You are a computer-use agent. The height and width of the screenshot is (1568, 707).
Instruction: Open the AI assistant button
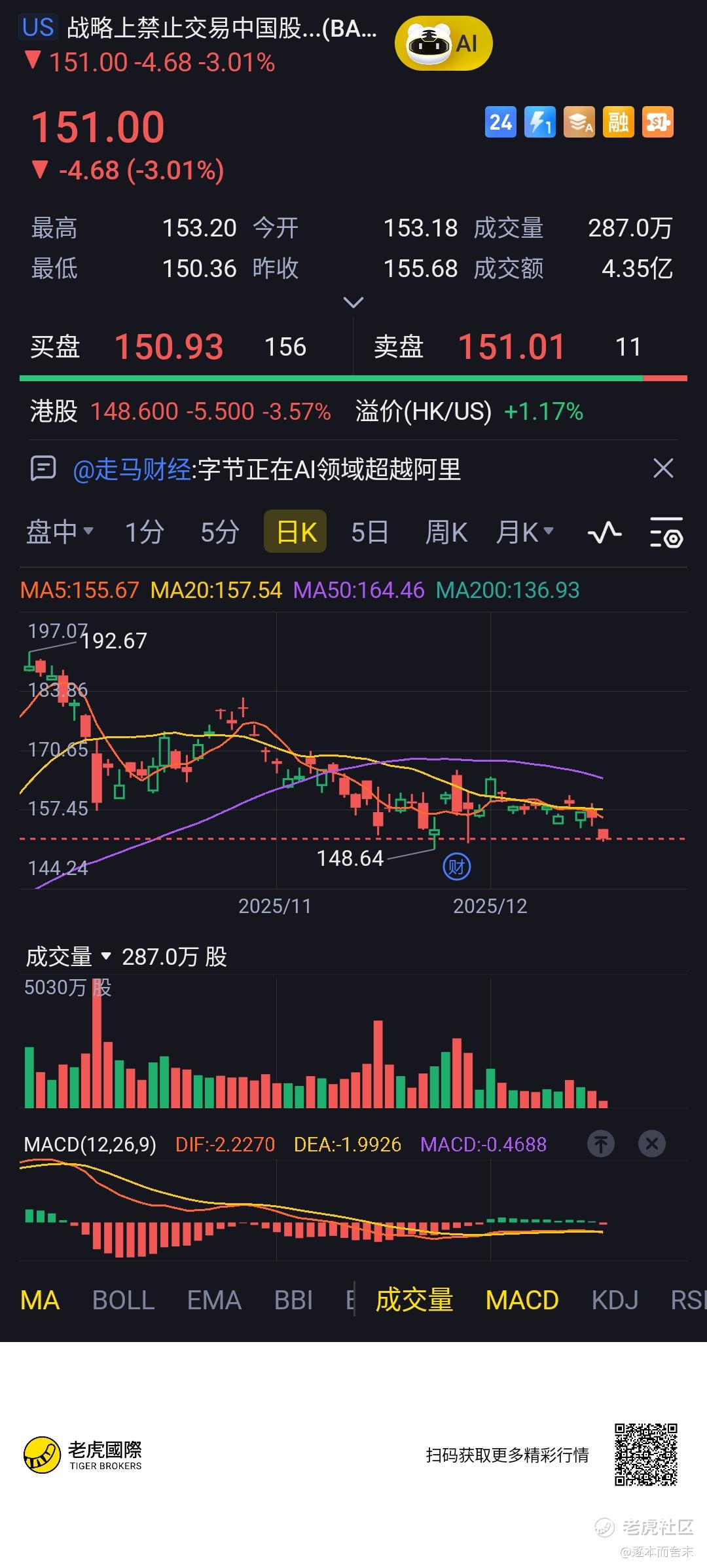pyautogui.click(x=443, y=44)
